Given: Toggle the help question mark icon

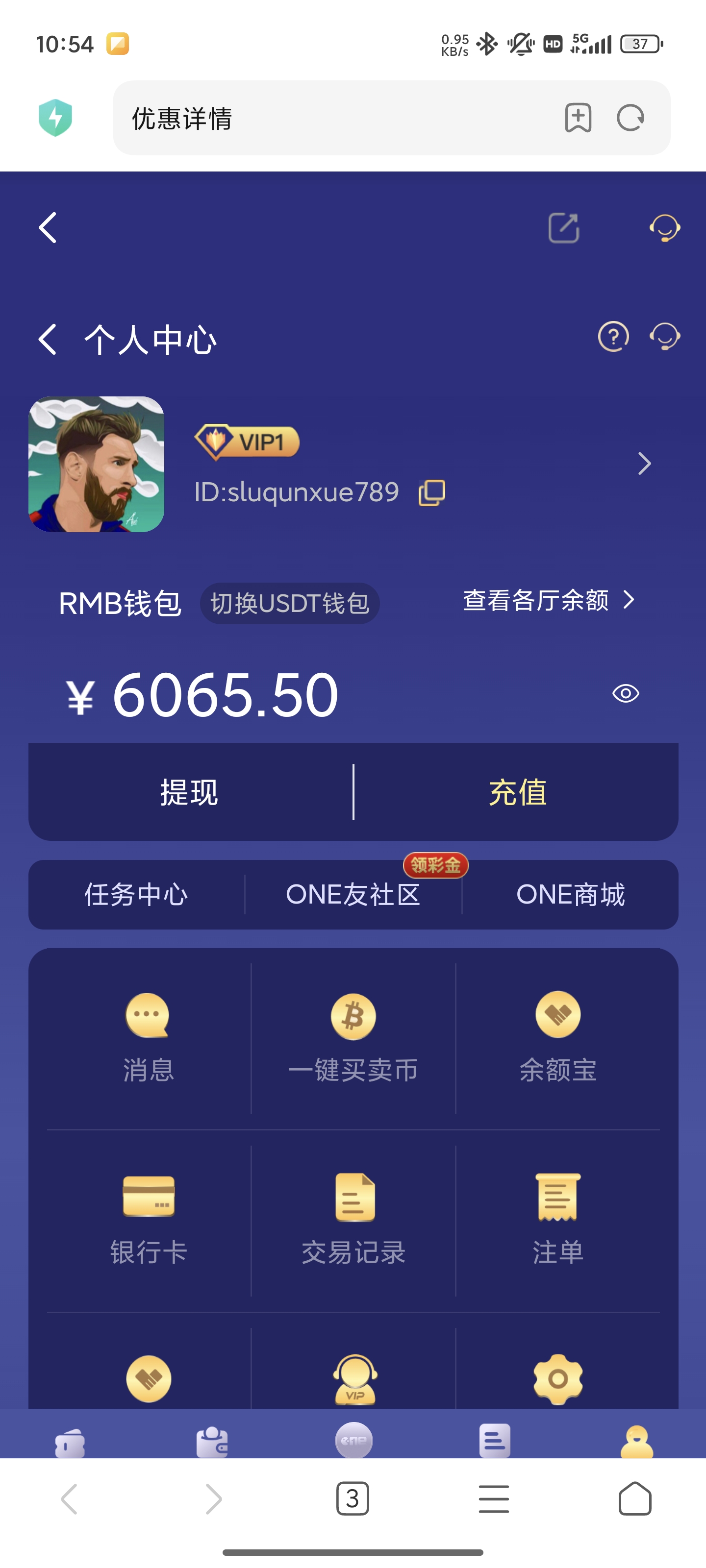Looking at the screenshot, I should [613, 337].
